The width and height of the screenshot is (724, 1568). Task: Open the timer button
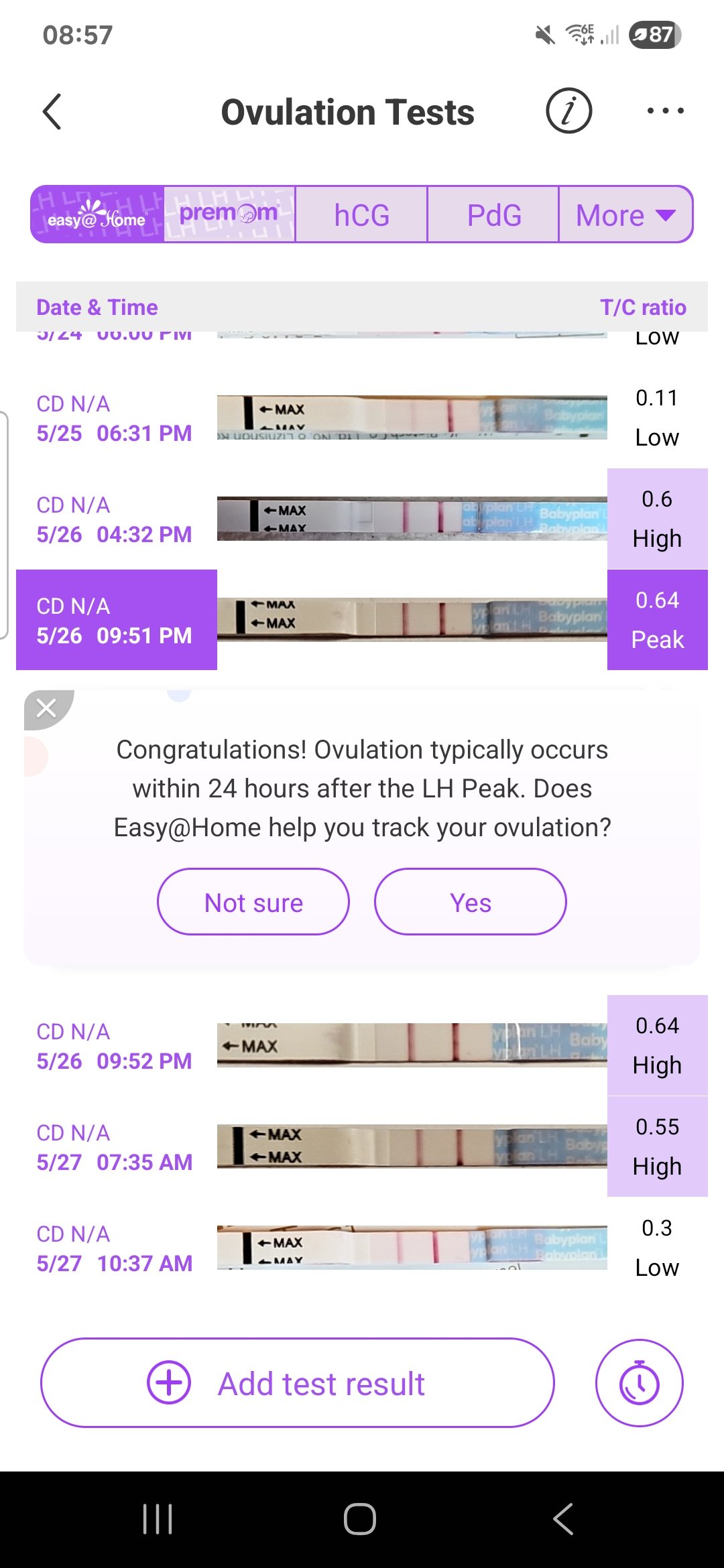tap(639, 1383)
